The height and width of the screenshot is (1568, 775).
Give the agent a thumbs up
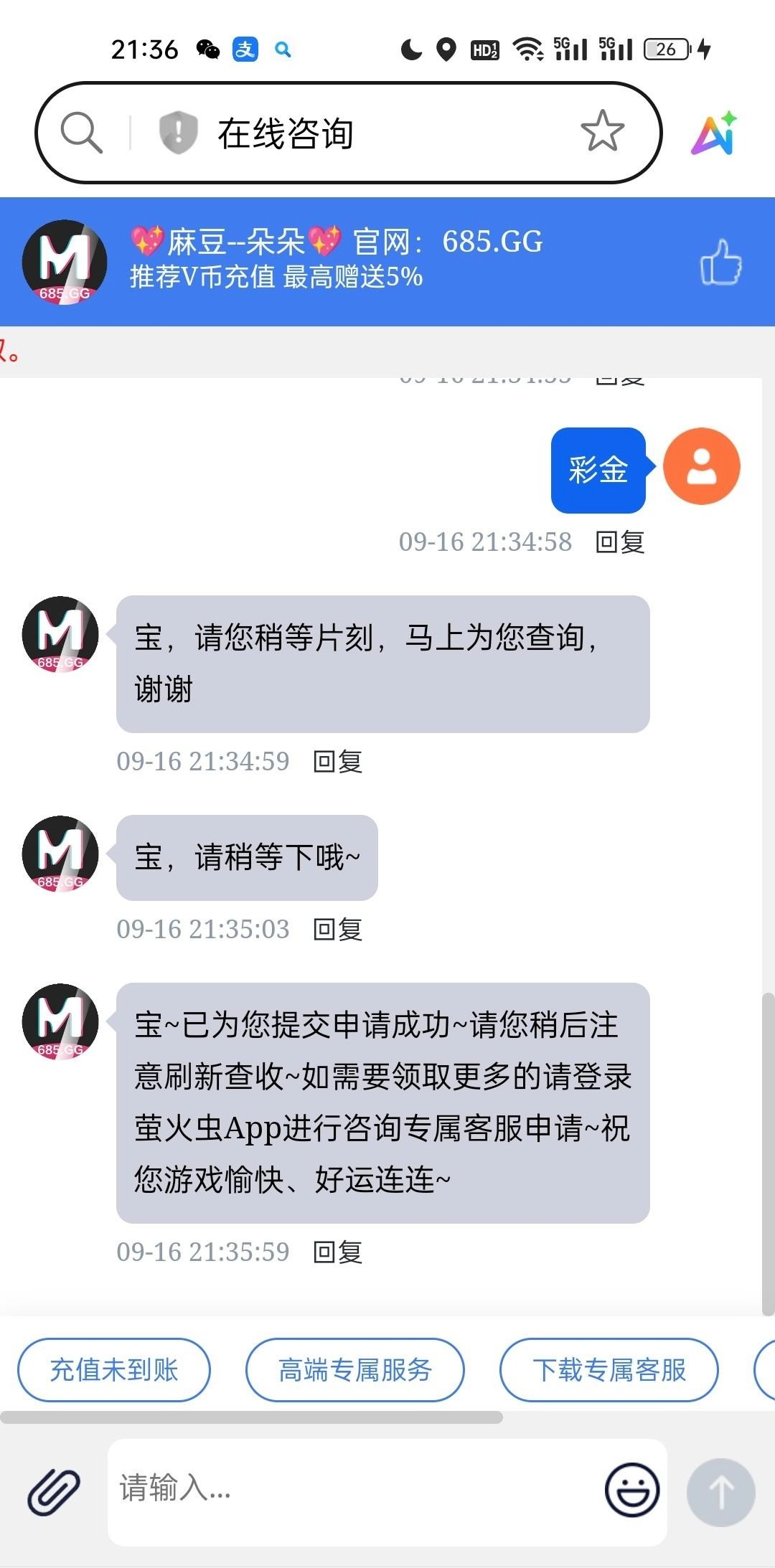tap(720, 262)
